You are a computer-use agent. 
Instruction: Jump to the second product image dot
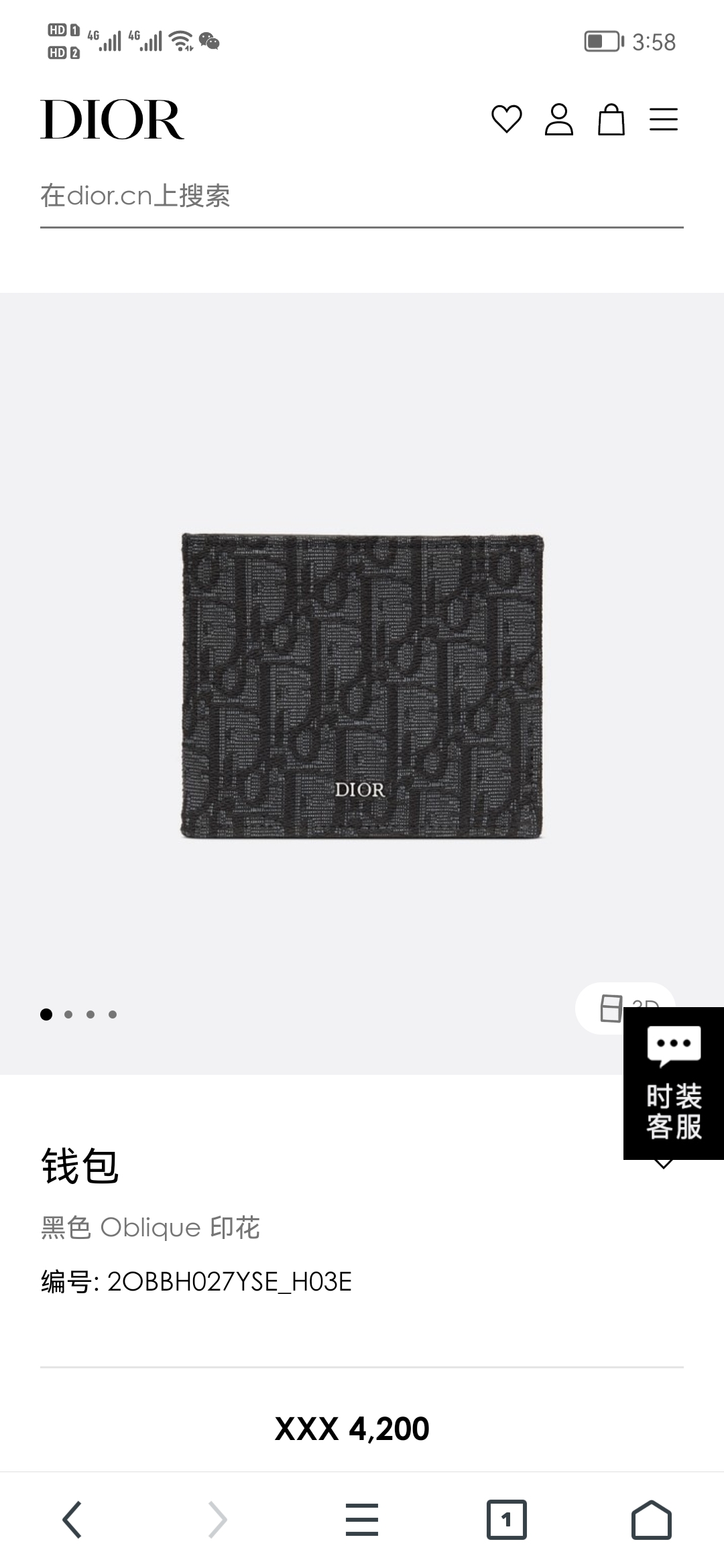click(68, 1015)
